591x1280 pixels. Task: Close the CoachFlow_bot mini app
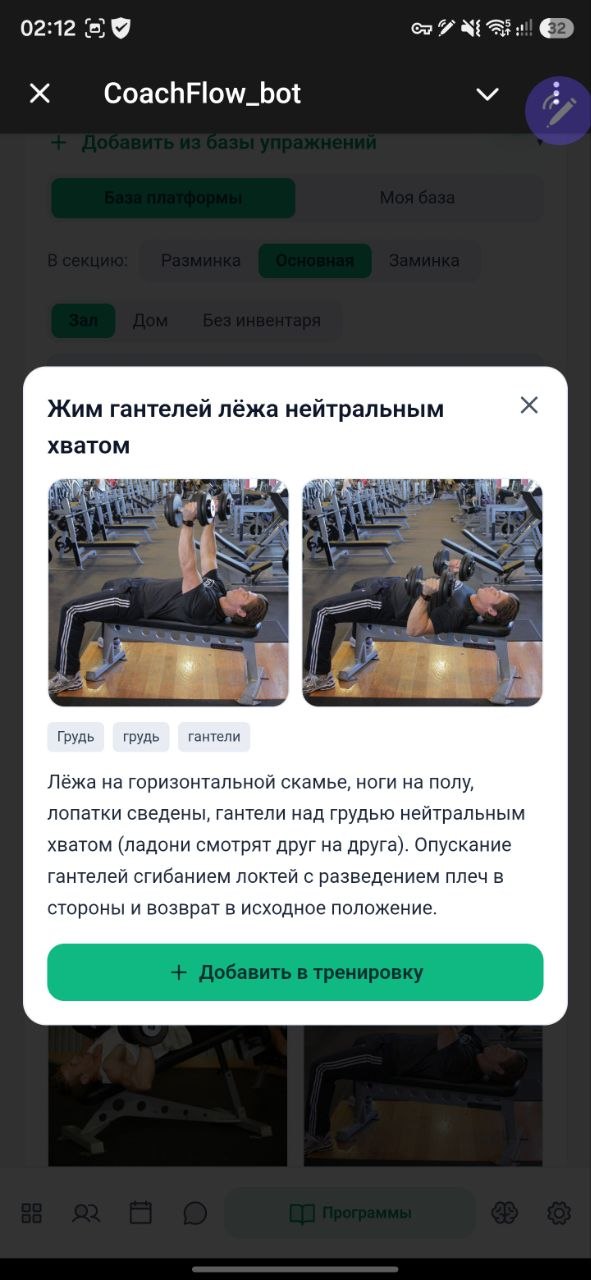pos(39,94)
